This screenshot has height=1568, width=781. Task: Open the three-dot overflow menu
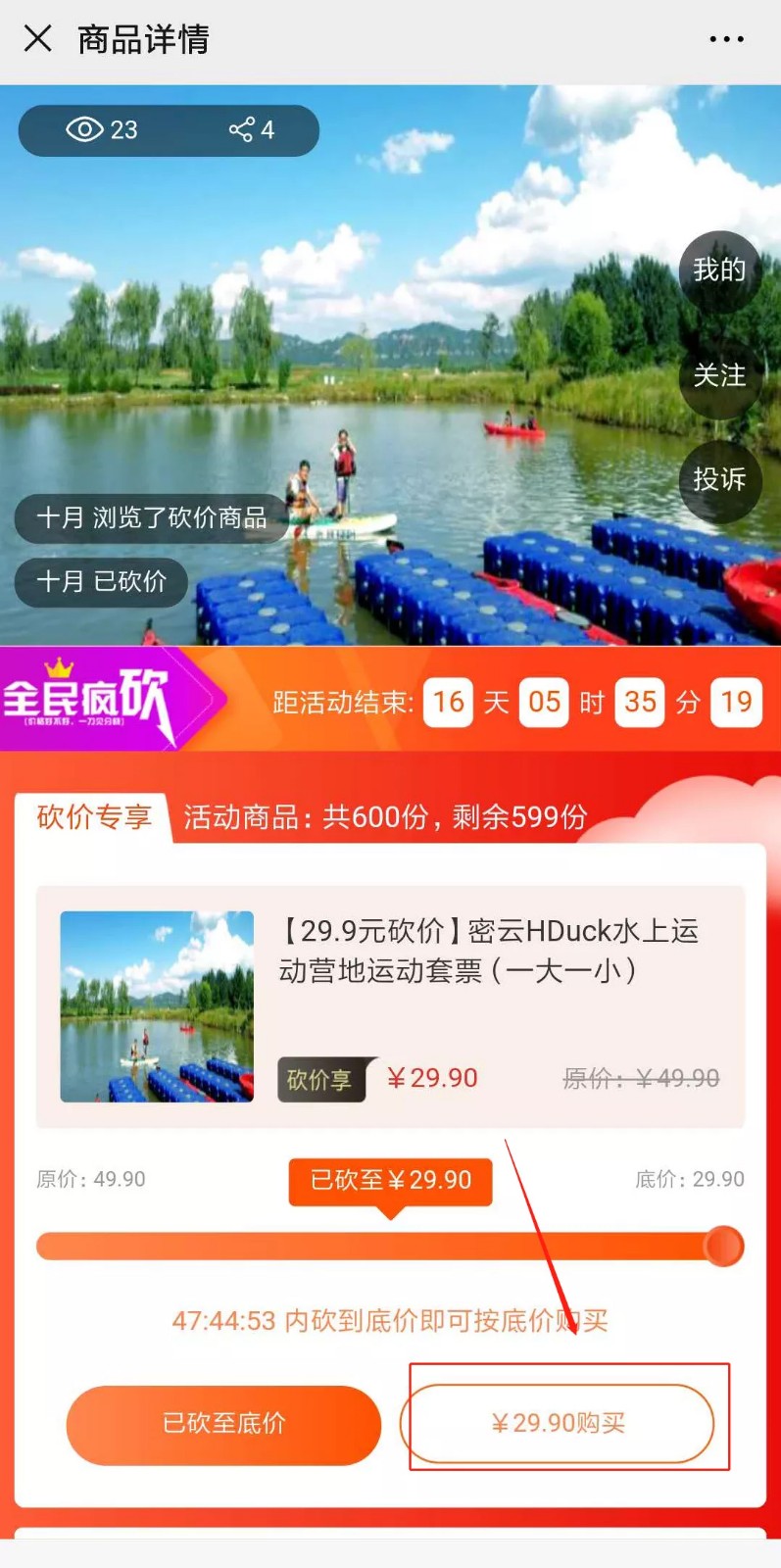click(726, 39)
